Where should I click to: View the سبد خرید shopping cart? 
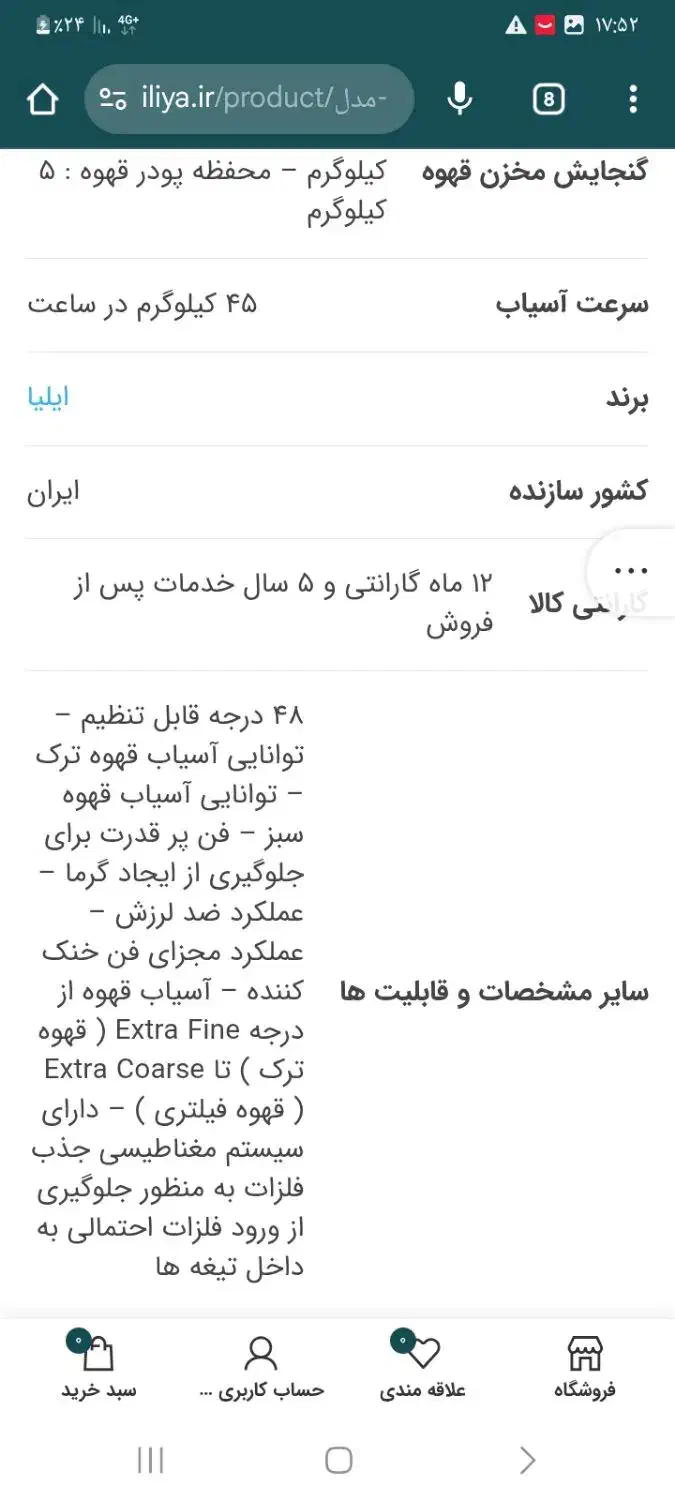tap(99, 1367)
